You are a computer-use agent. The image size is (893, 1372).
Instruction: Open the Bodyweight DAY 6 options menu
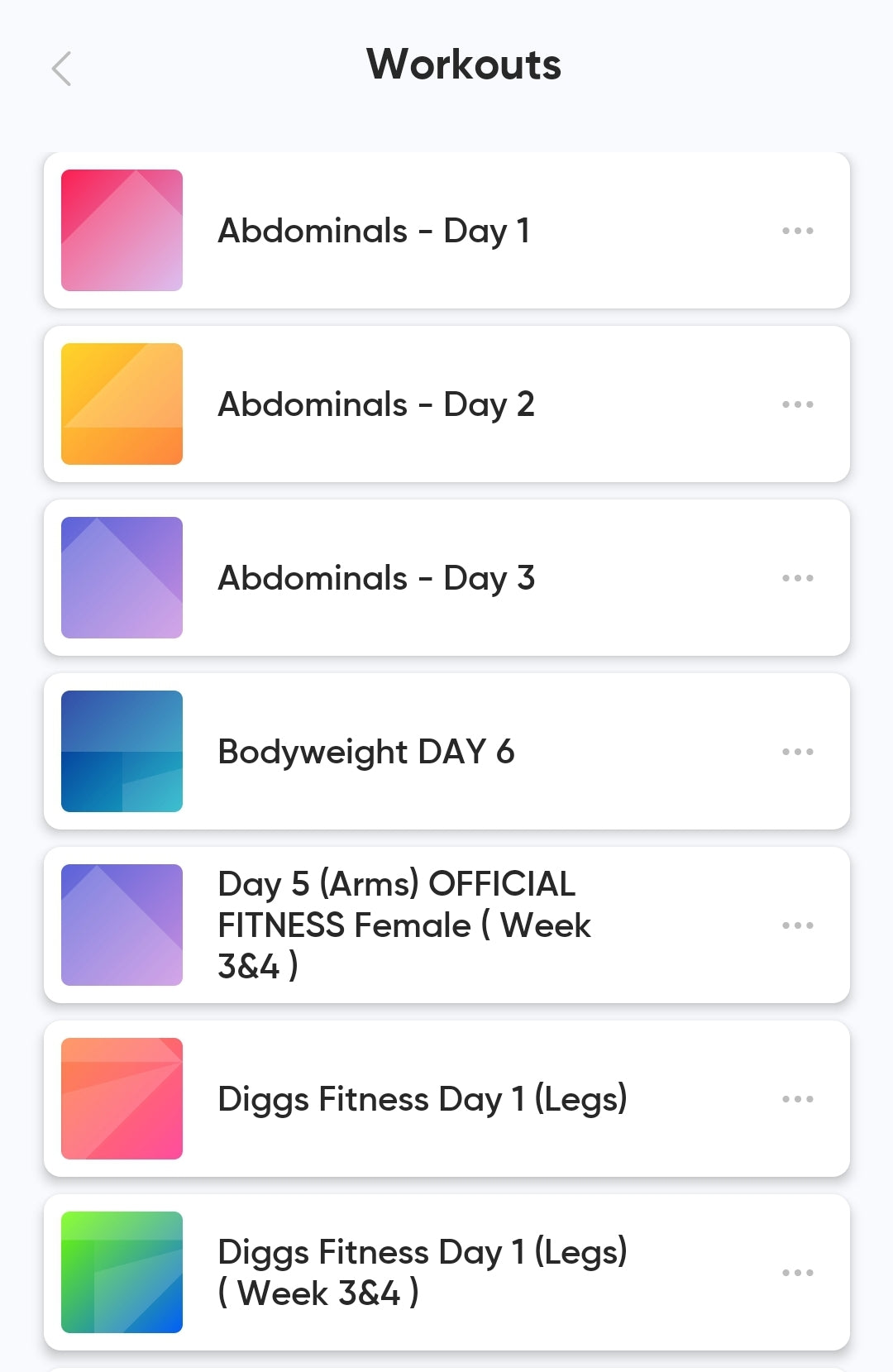tap(796, 751)
